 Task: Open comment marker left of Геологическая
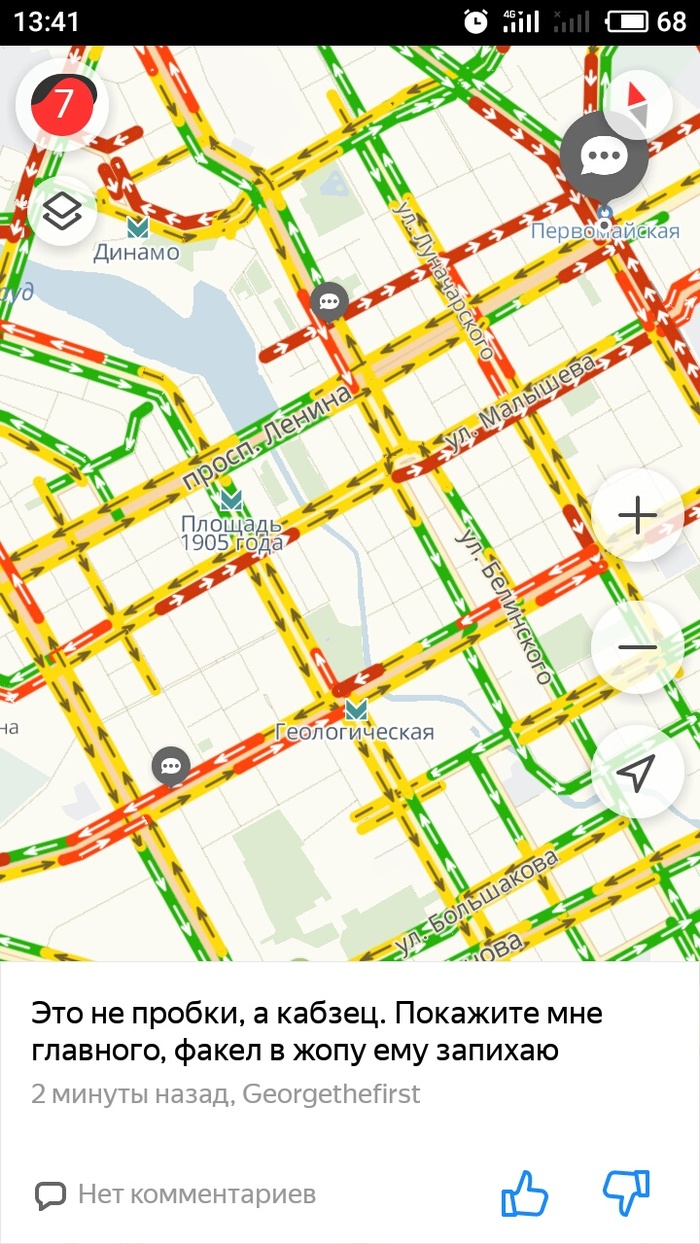pyautogui.click(x=171, y=766)
